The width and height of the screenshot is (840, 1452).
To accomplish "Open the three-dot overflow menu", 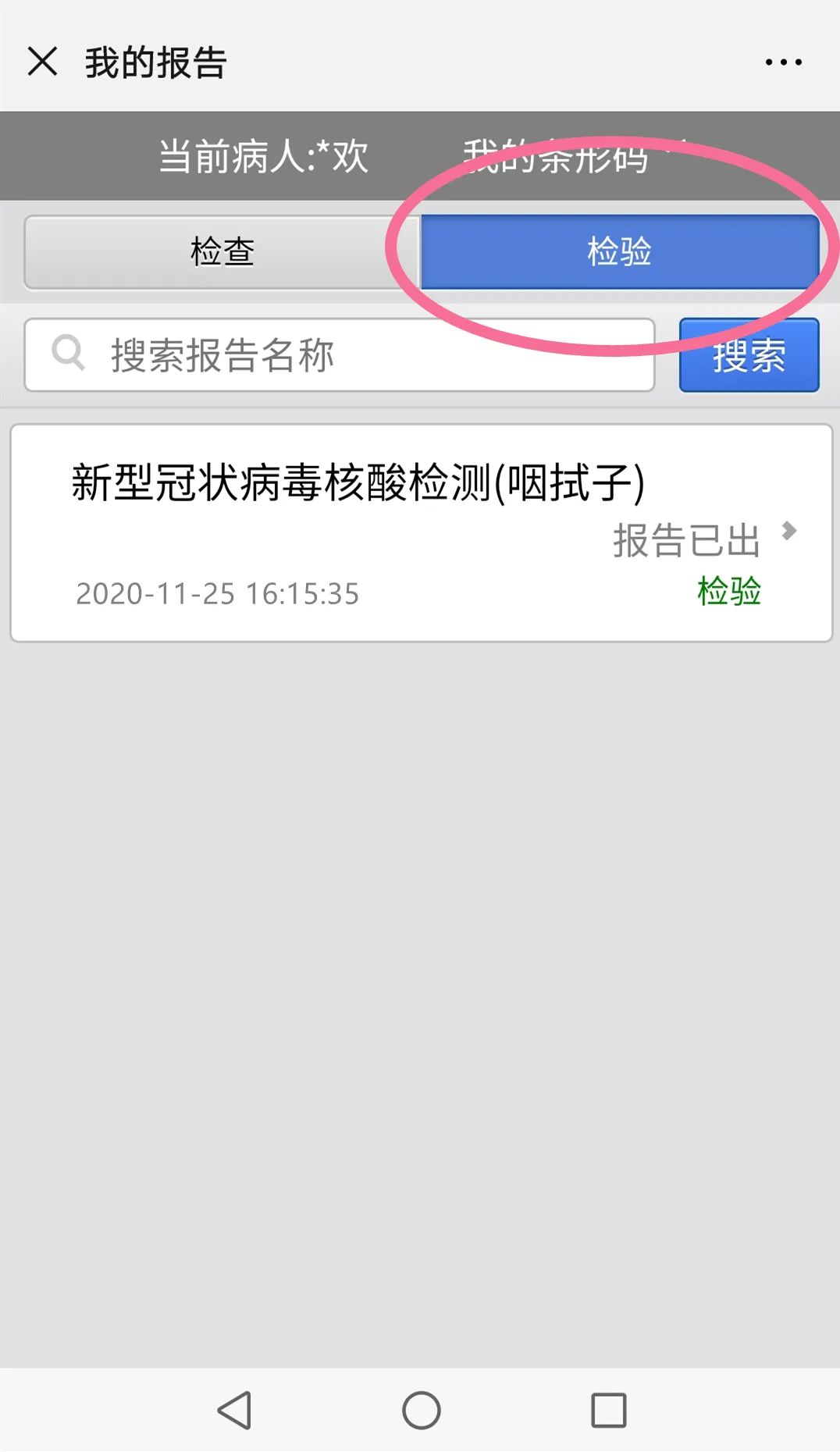I will pyautogui.click(x=783, y=62).
